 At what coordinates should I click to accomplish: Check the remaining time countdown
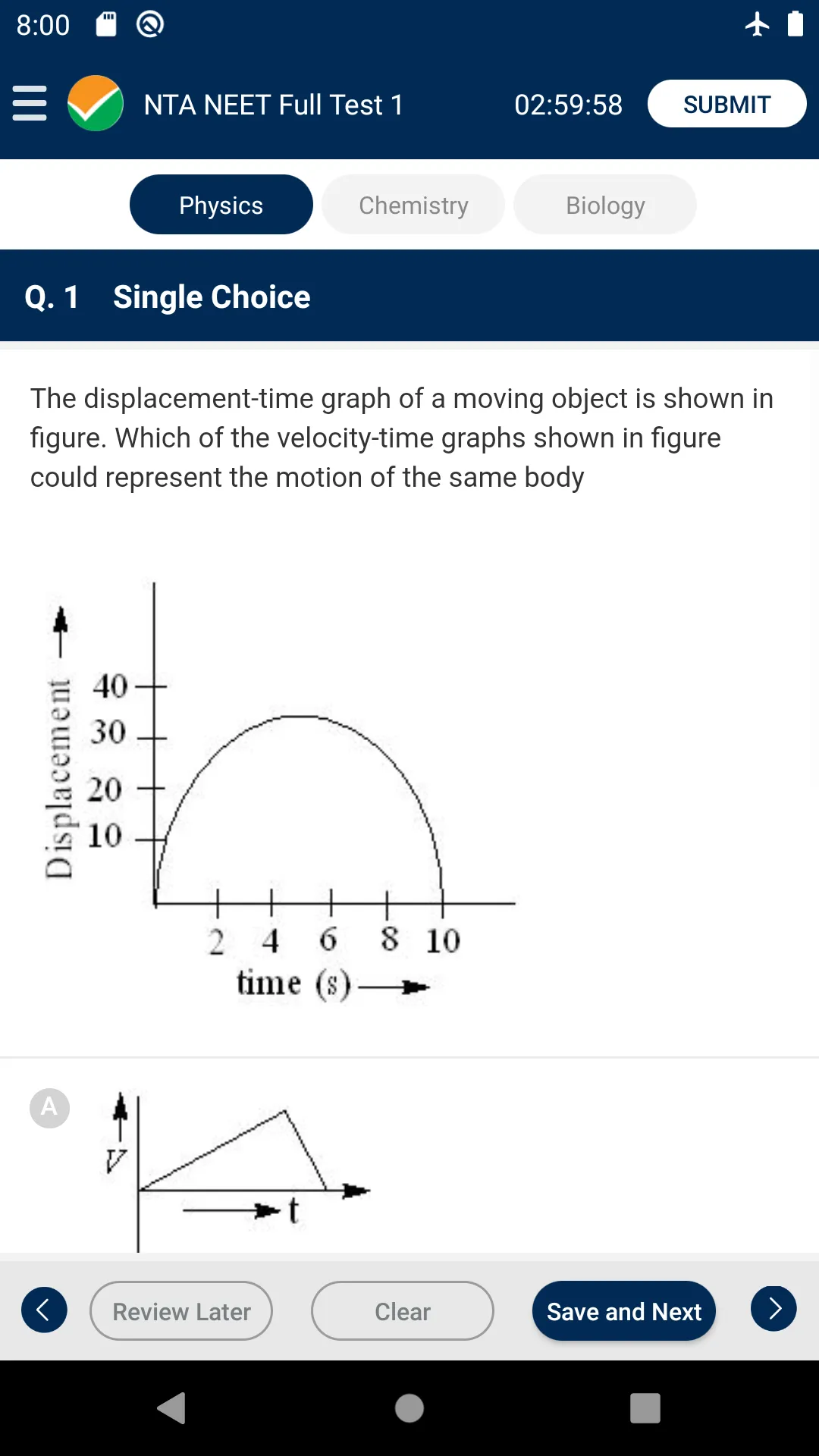click(569, 104)
